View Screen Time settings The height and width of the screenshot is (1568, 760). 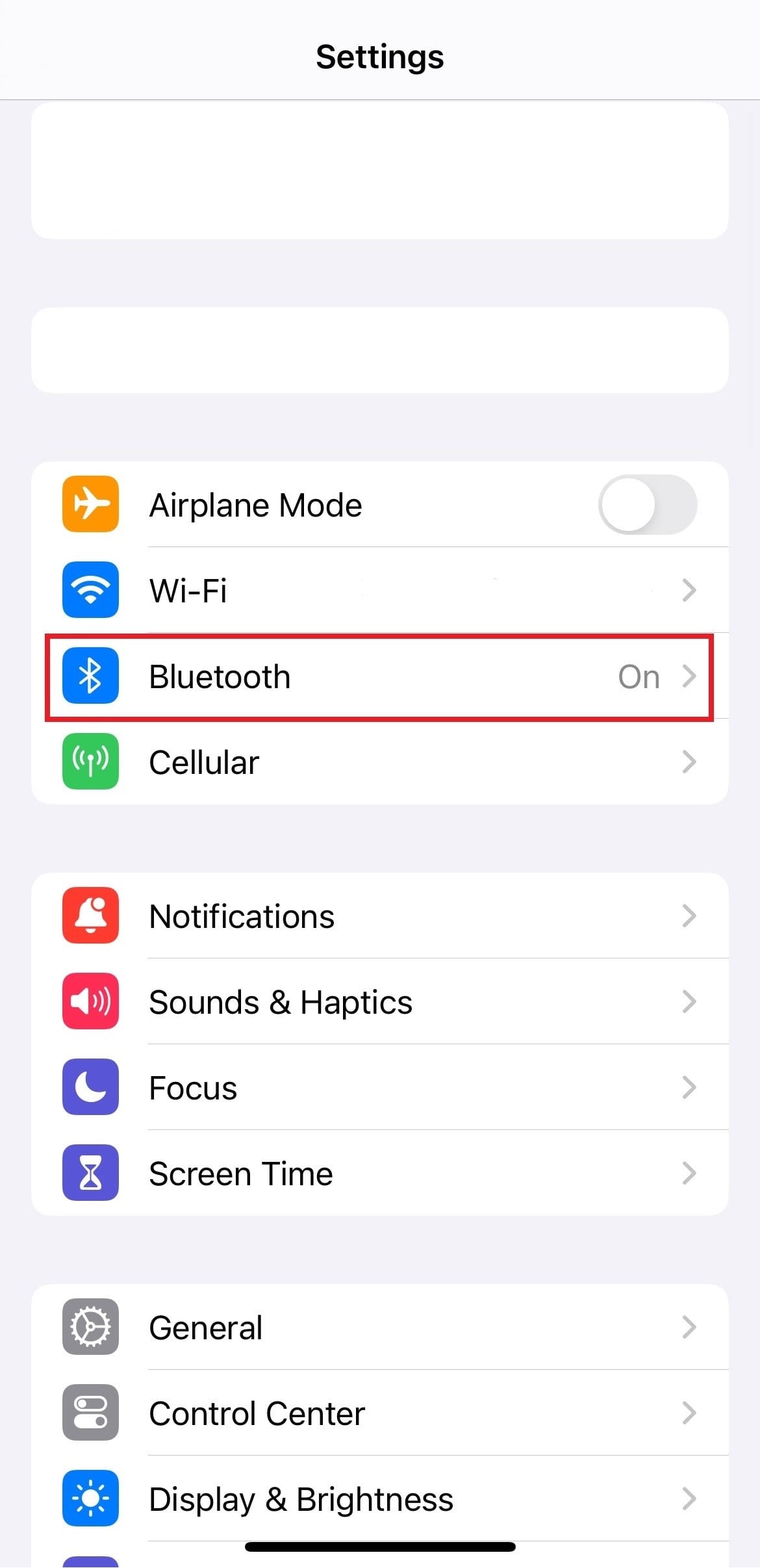click(379, 1173)
